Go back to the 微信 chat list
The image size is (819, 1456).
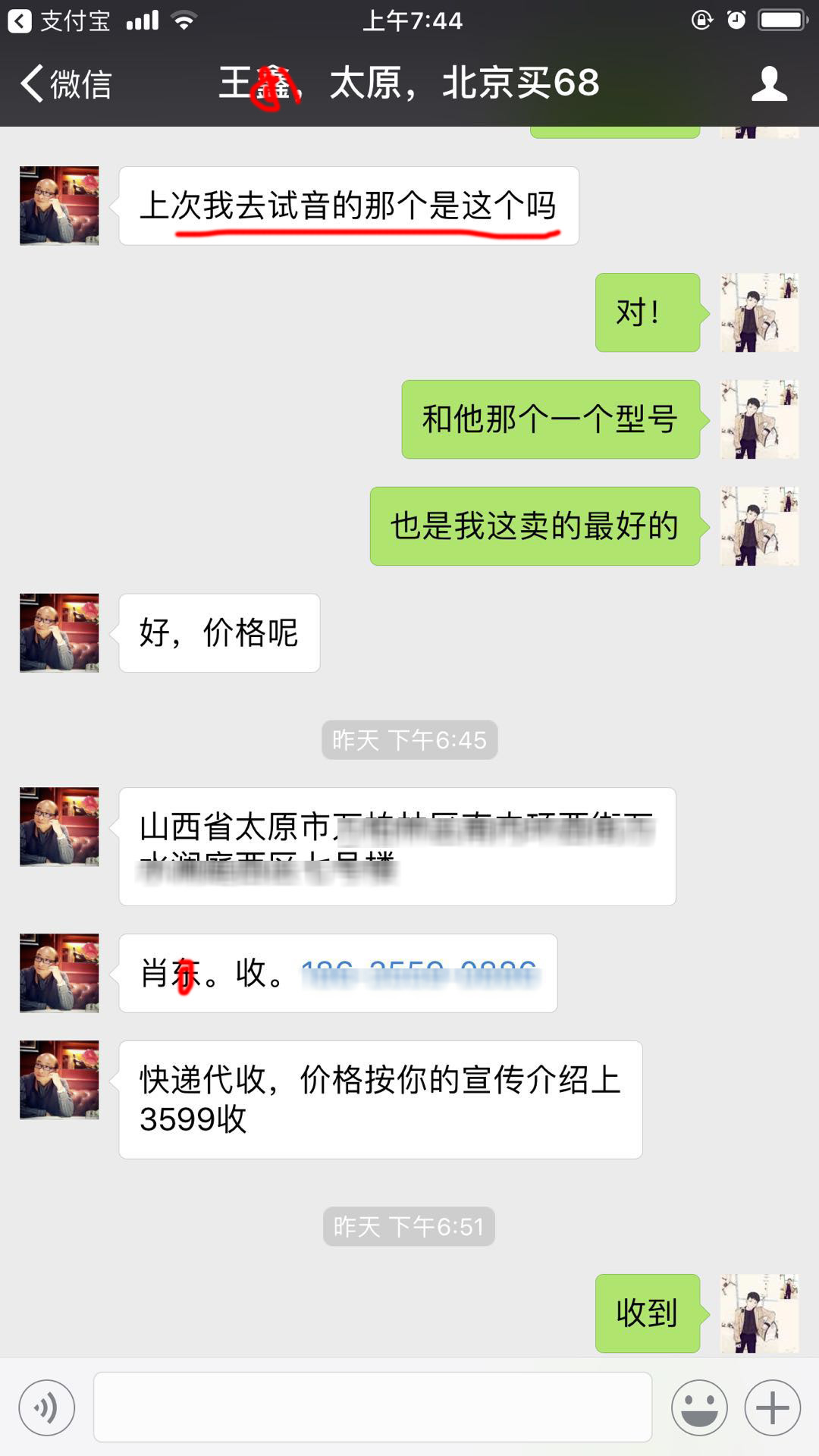pyautogui.click(x=67, y=83)
